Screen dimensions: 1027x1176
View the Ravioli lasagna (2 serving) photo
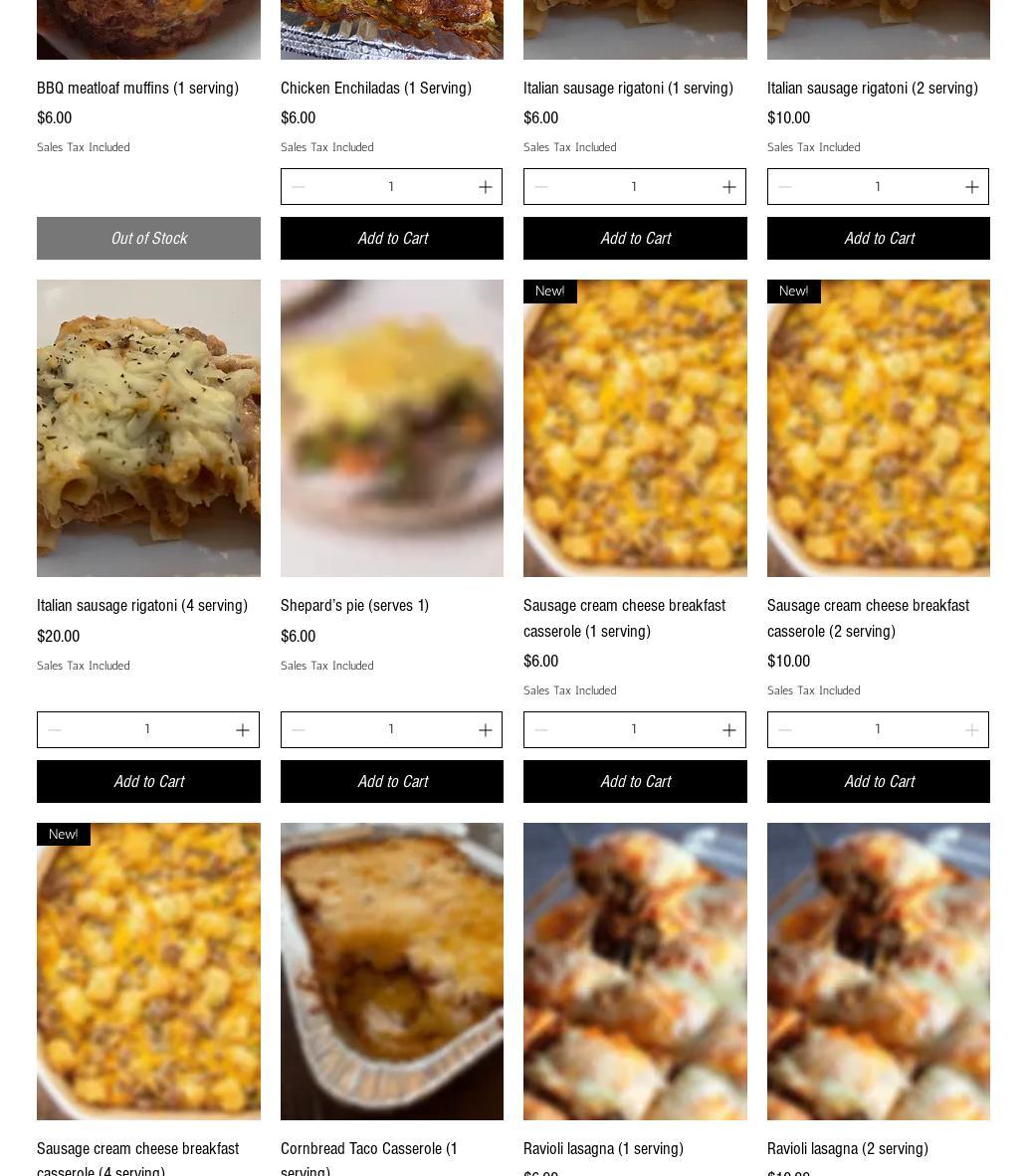coord(878,971)
